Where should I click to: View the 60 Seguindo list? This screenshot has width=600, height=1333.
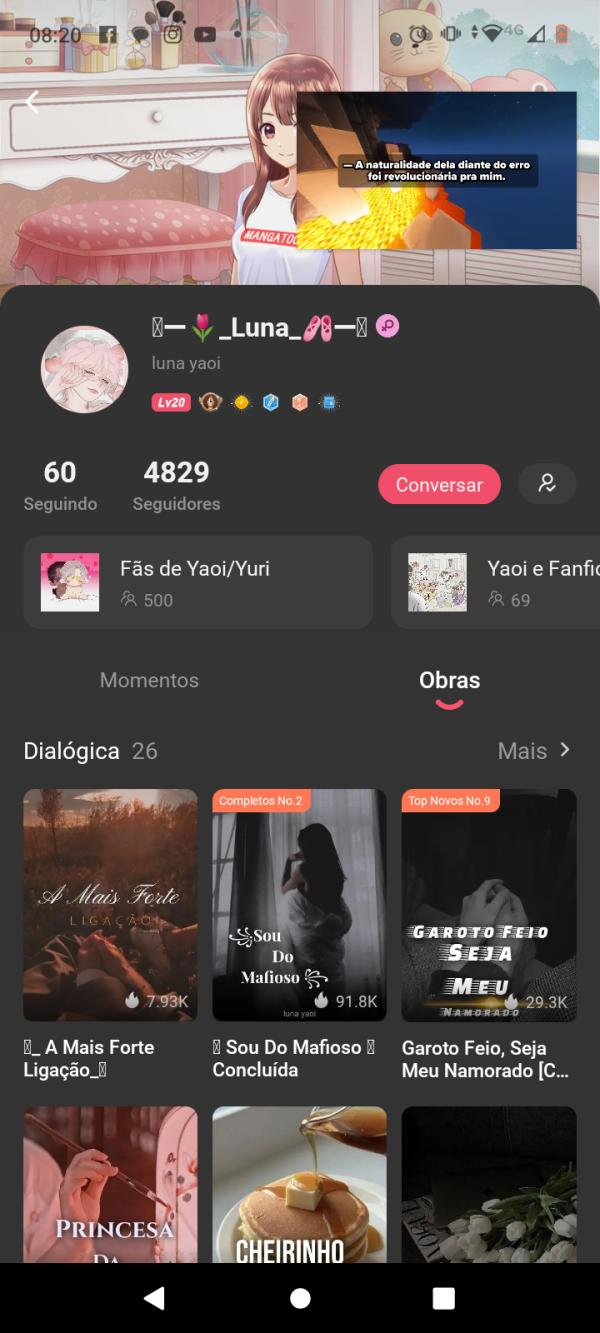(x=60, y=485)
